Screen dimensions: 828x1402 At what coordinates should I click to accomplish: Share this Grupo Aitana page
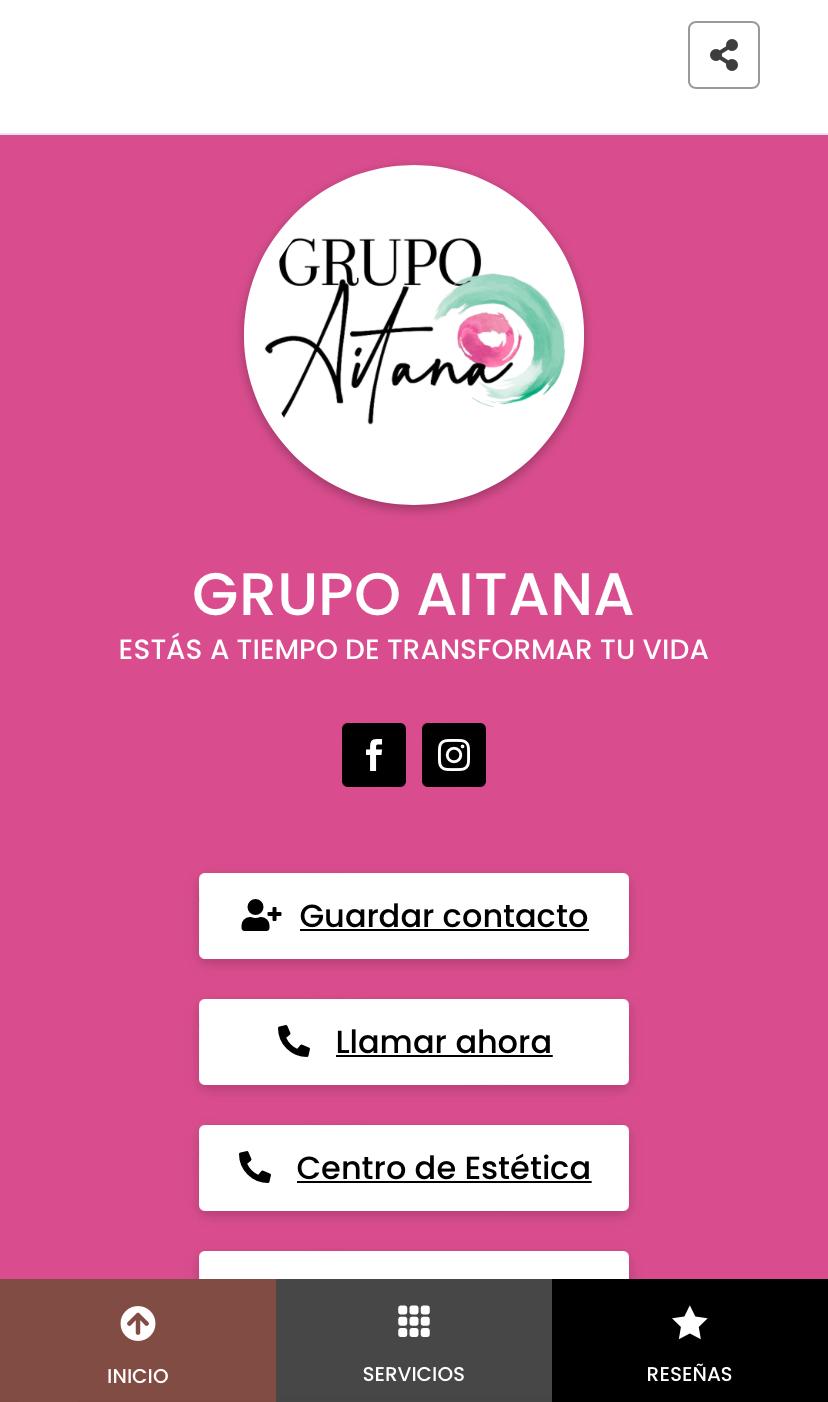tap(723, 55)
